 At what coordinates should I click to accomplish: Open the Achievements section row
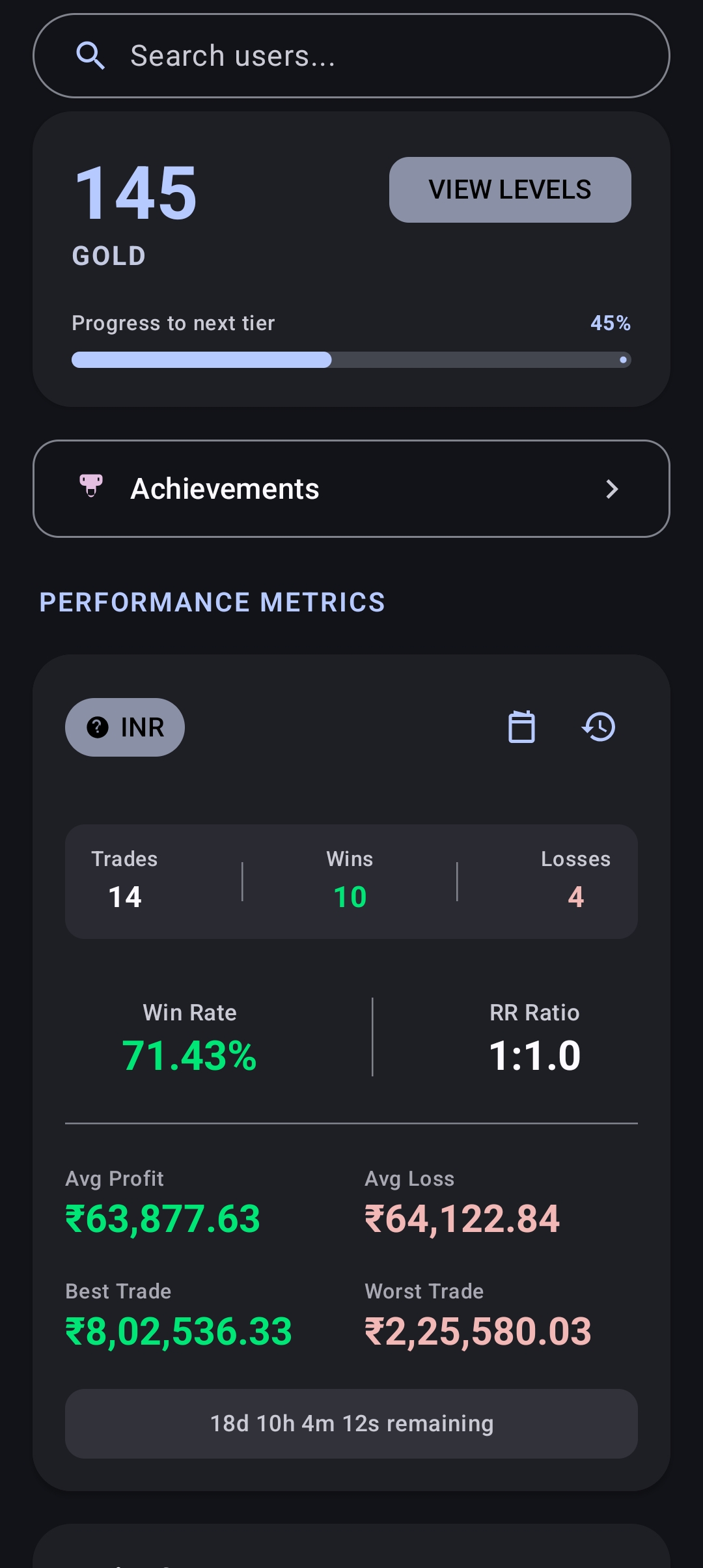point(351,489)
